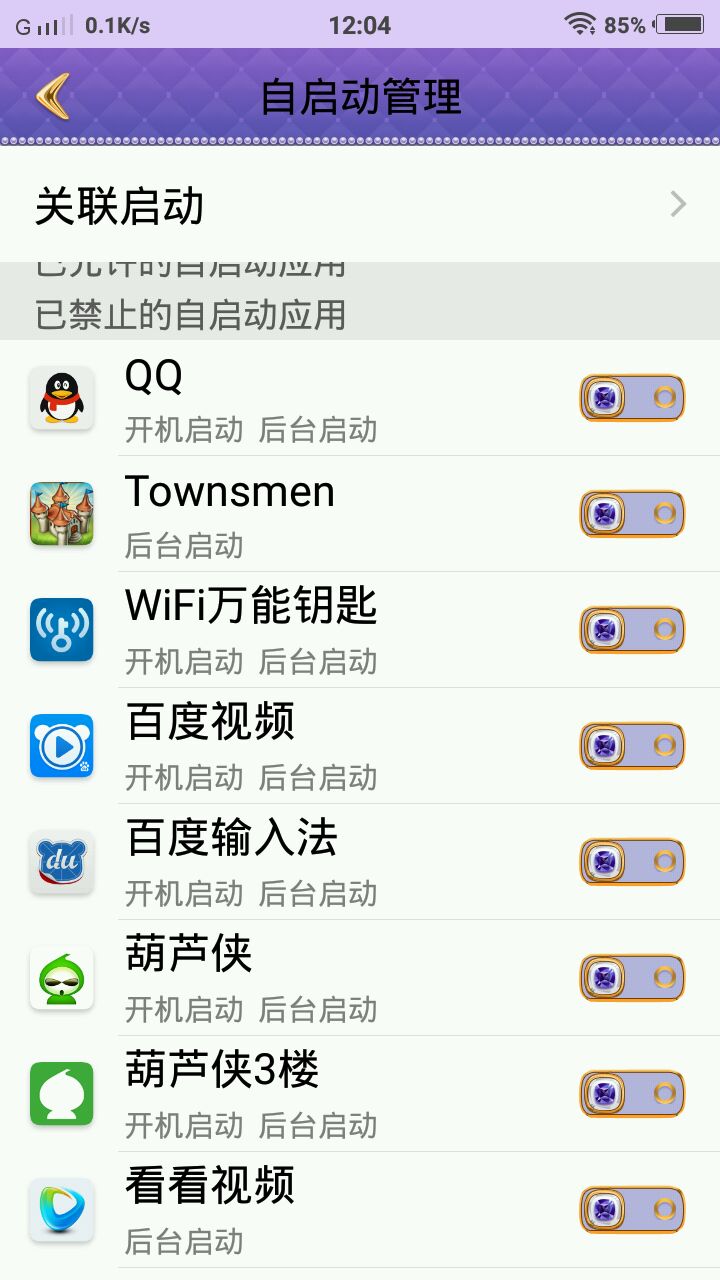Image resolution: width=720 pixels, height=1280 pixels.
Task: Go back from 自启动管理
Action: pos(52,97)
